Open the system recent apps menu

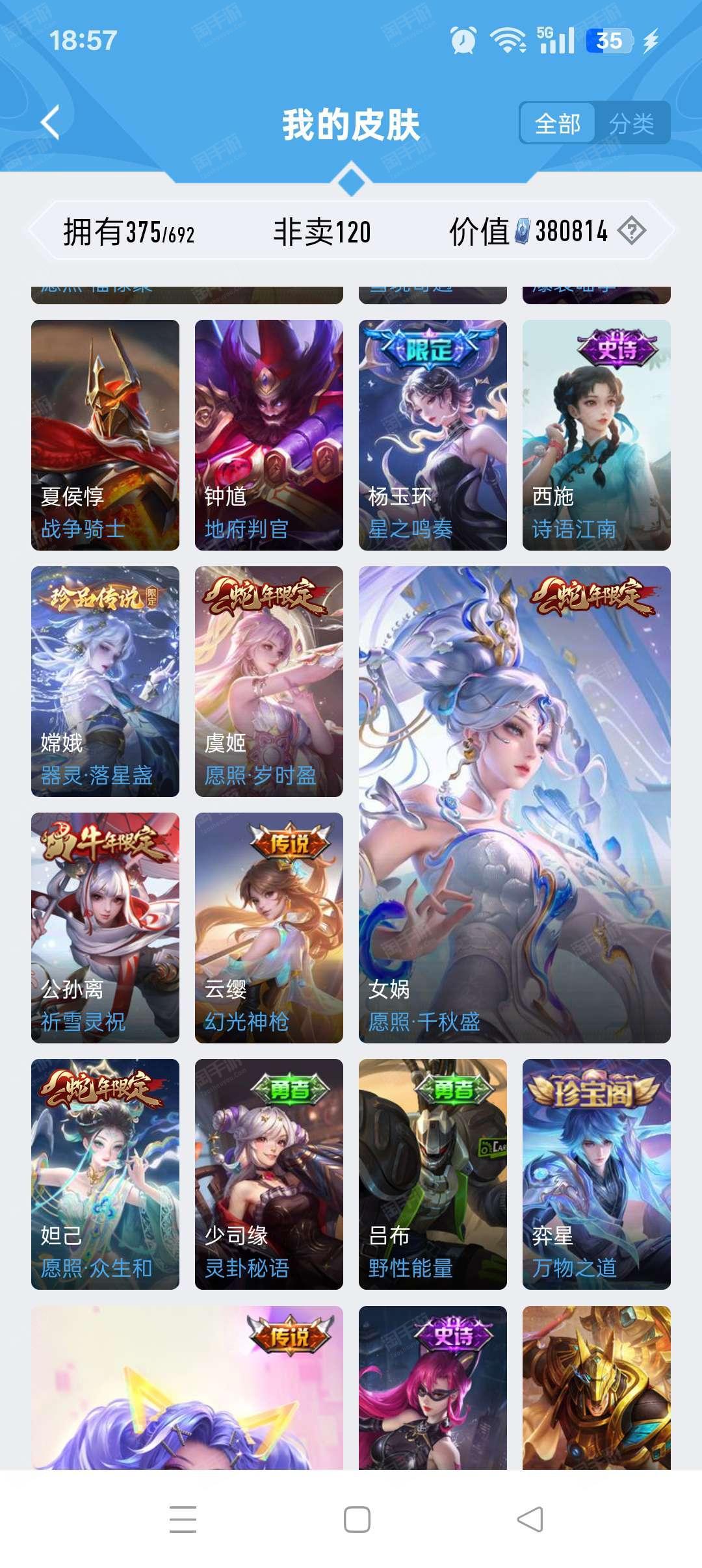click(183, 1519)
